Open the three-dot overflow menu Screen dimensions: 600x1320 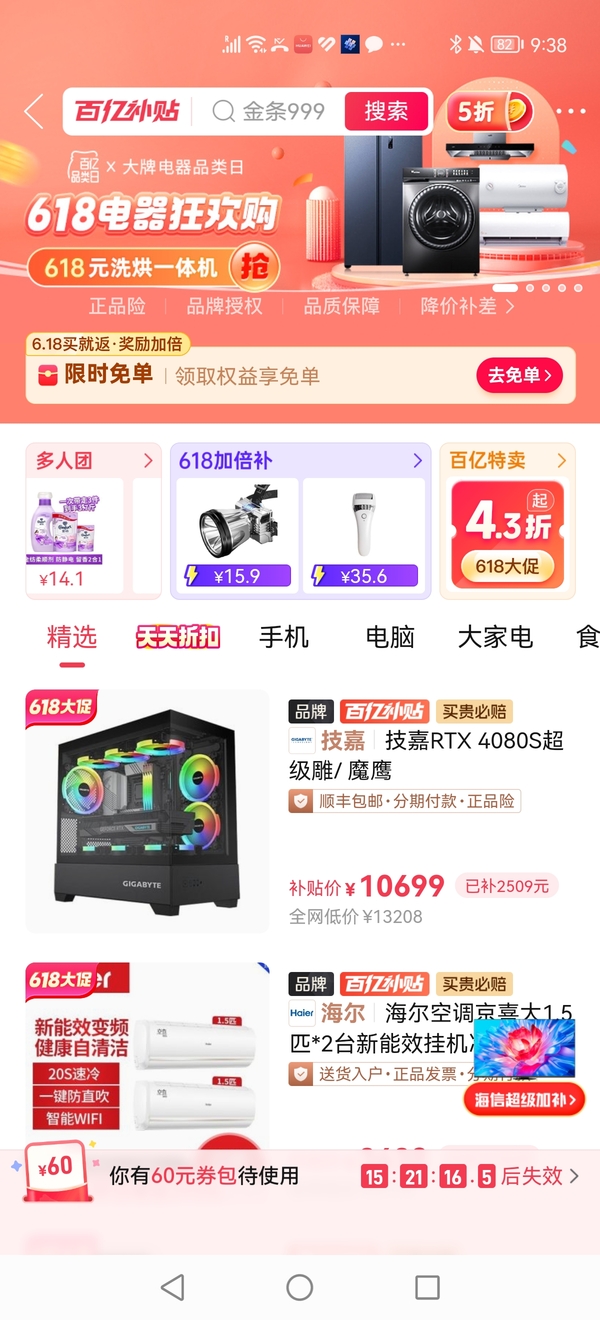click(570, 111)
